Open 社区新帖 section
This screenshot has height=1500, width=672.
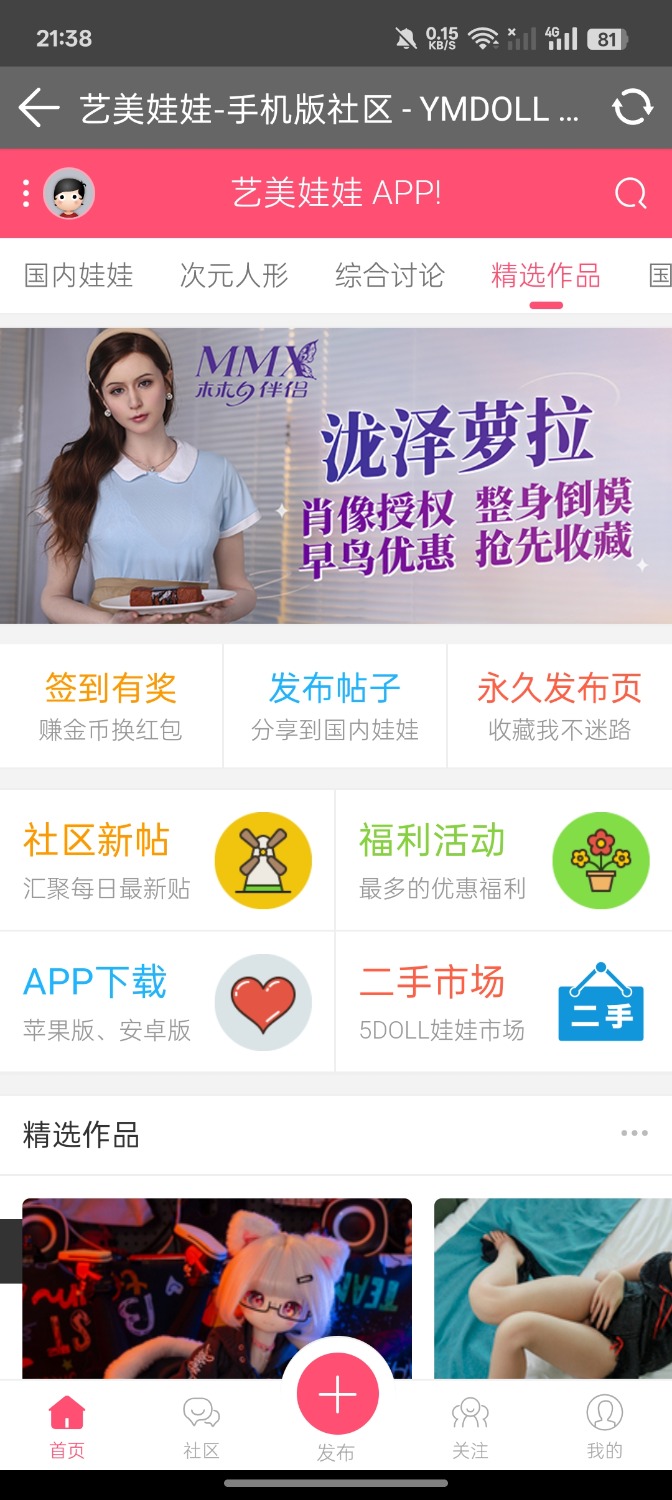167,860
